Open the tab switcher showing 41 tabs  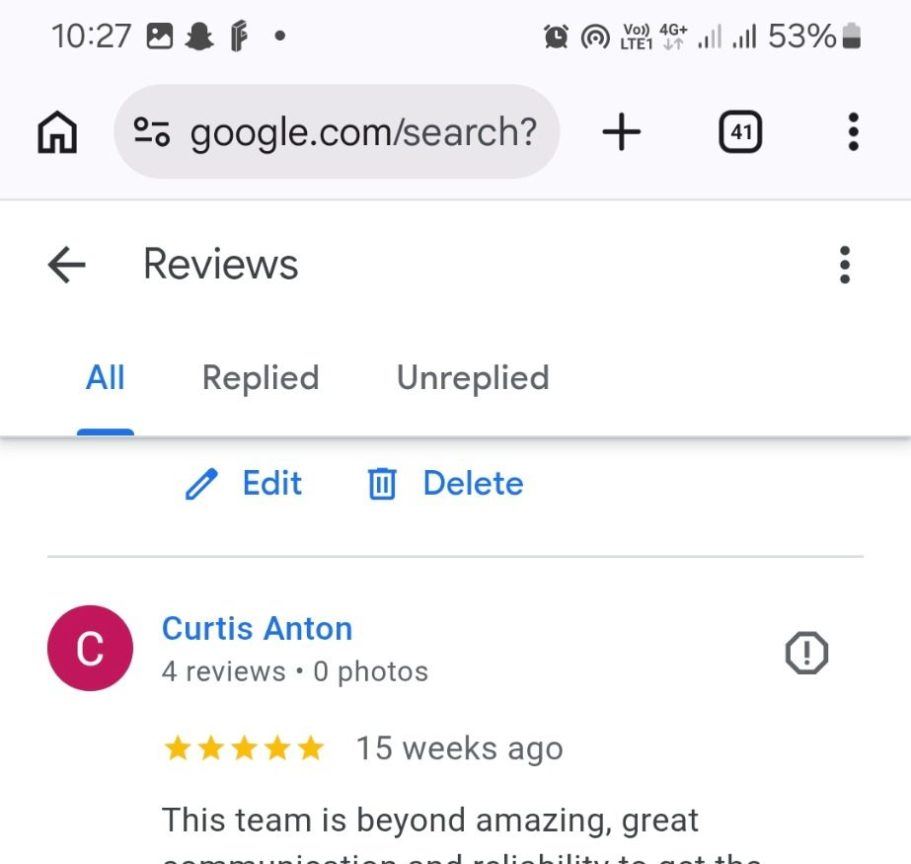pos(740,132)
